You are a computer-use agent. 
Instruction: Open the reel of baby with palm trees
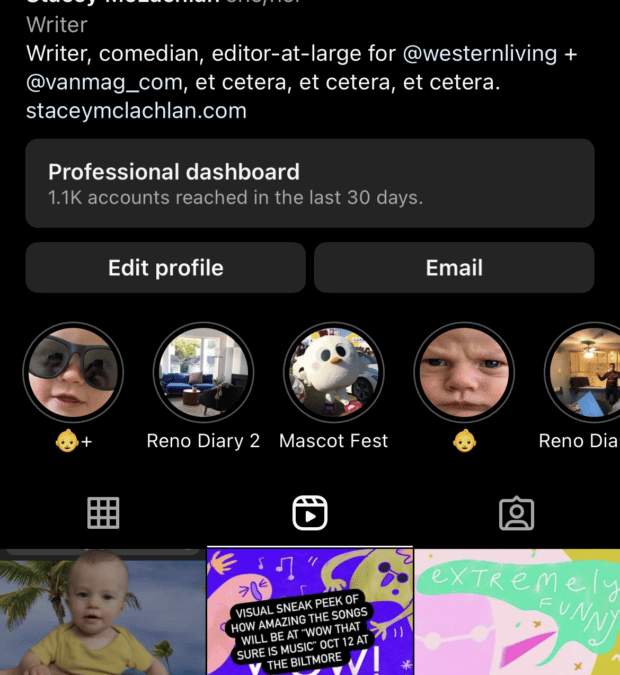(102, 612)
